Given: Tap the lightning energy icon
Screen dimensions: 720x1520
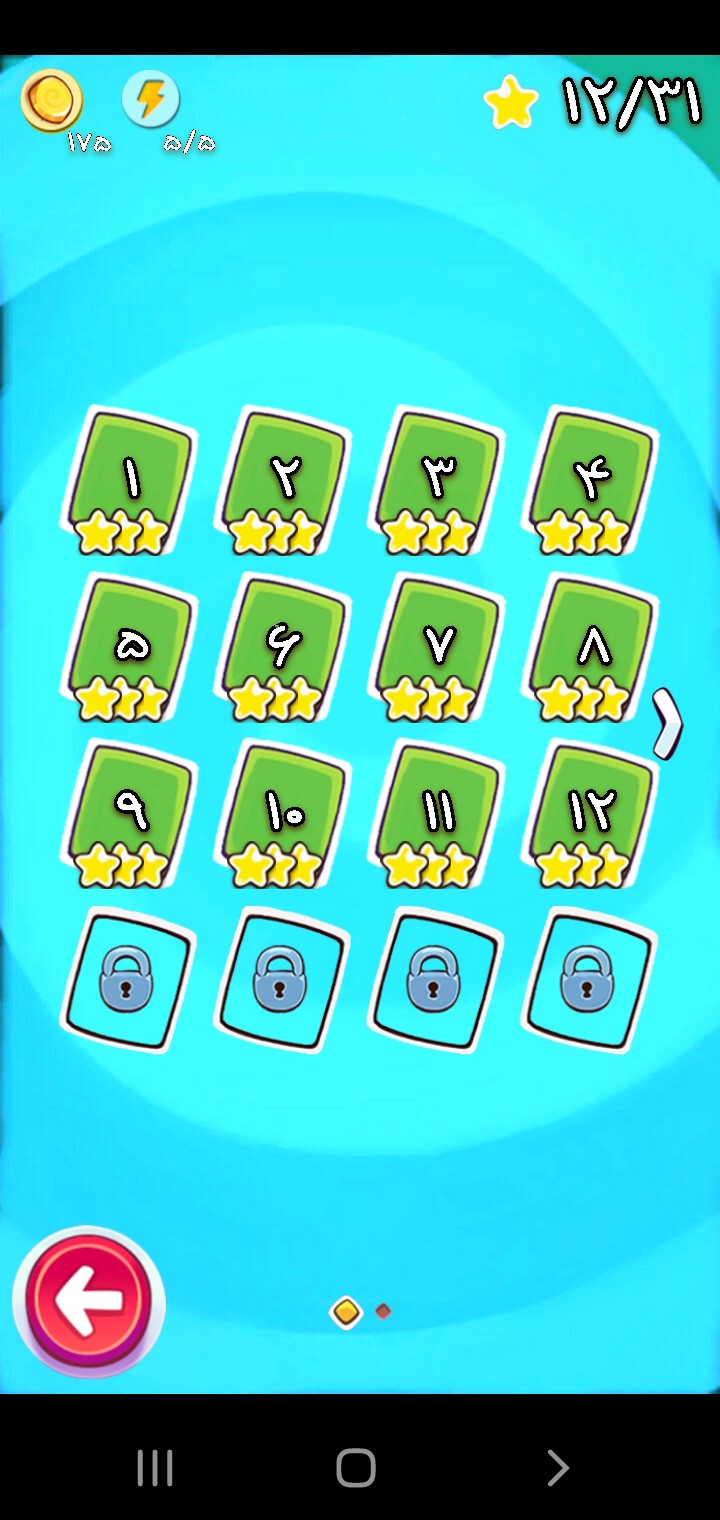Looking at the screenshot, I should [x=151, y=100].
